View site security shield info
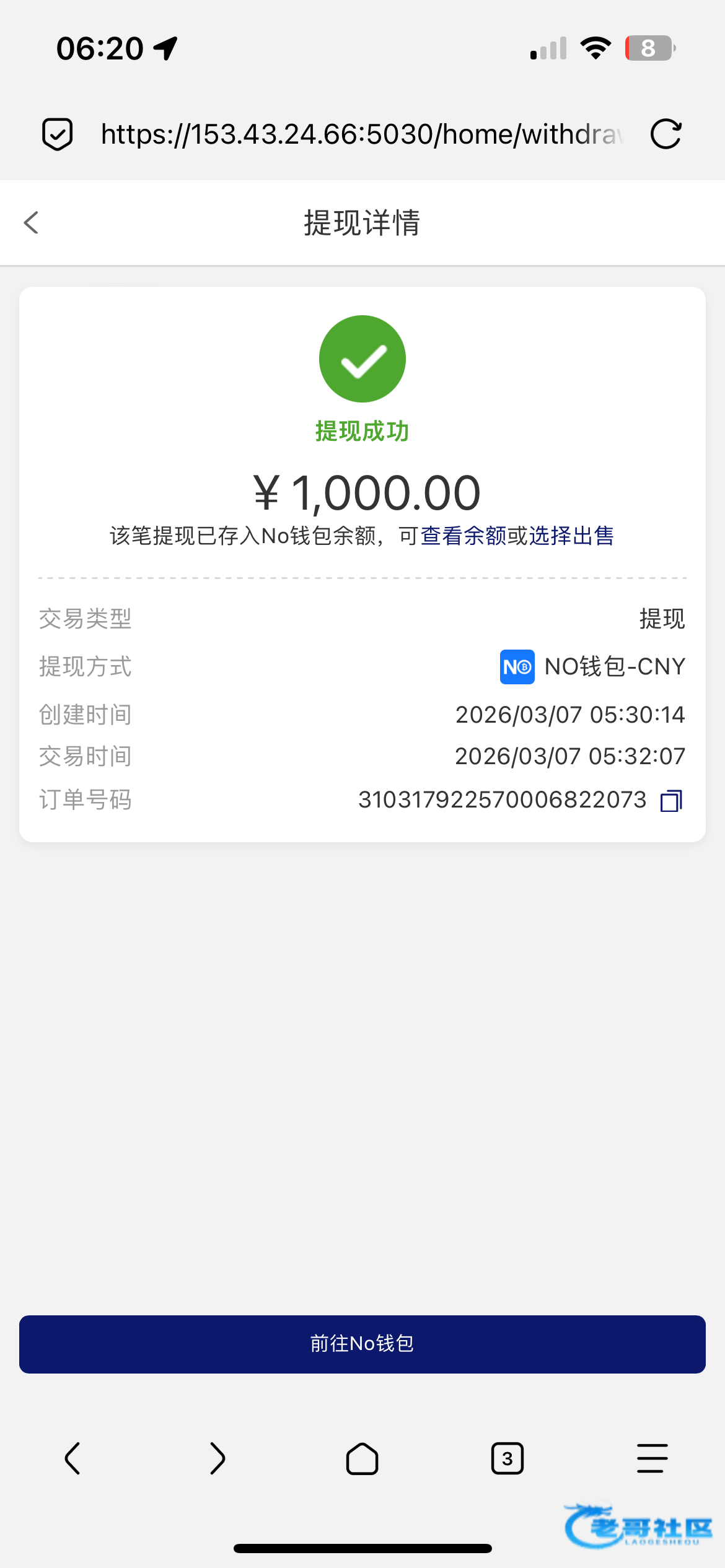This screenshot has height=1568, width=725. click(x=57, y=134)
